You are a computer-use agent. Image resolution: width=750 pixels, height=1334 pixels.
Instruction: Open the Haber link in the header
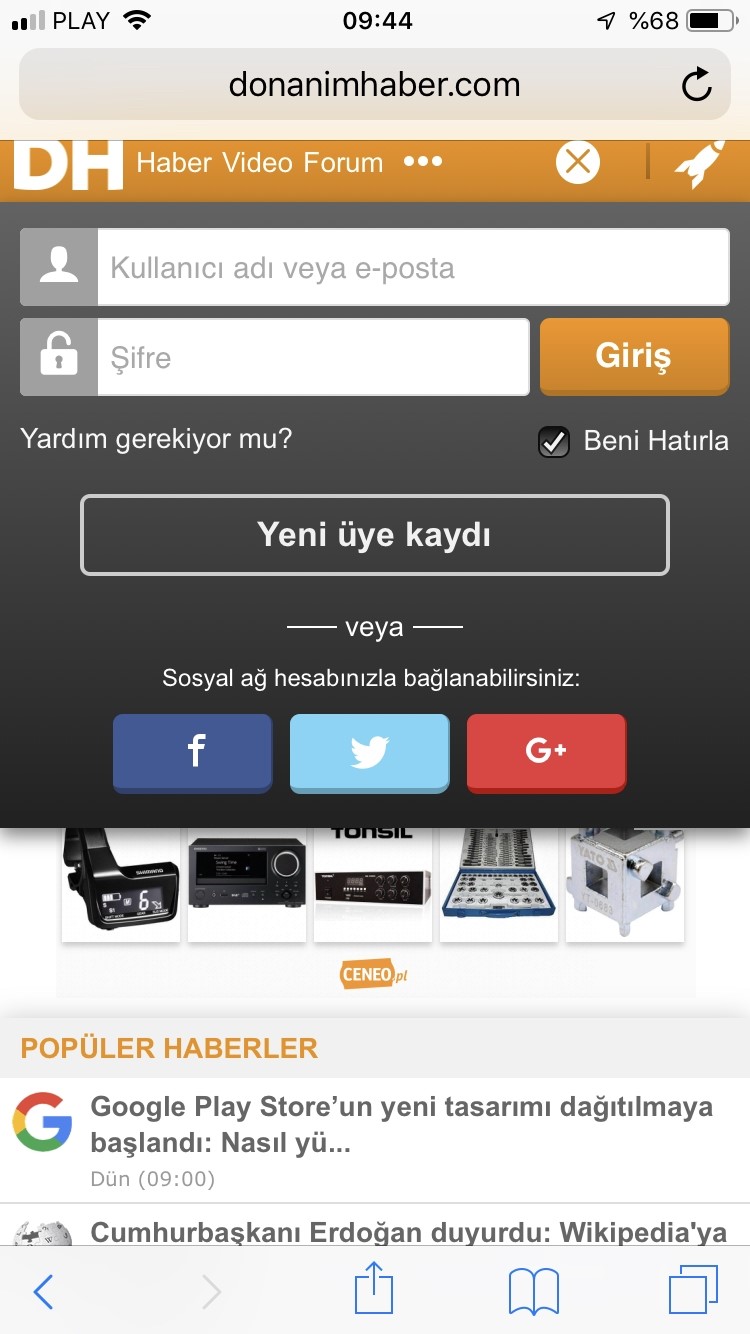pyautogui.click(x=172, y=163)
